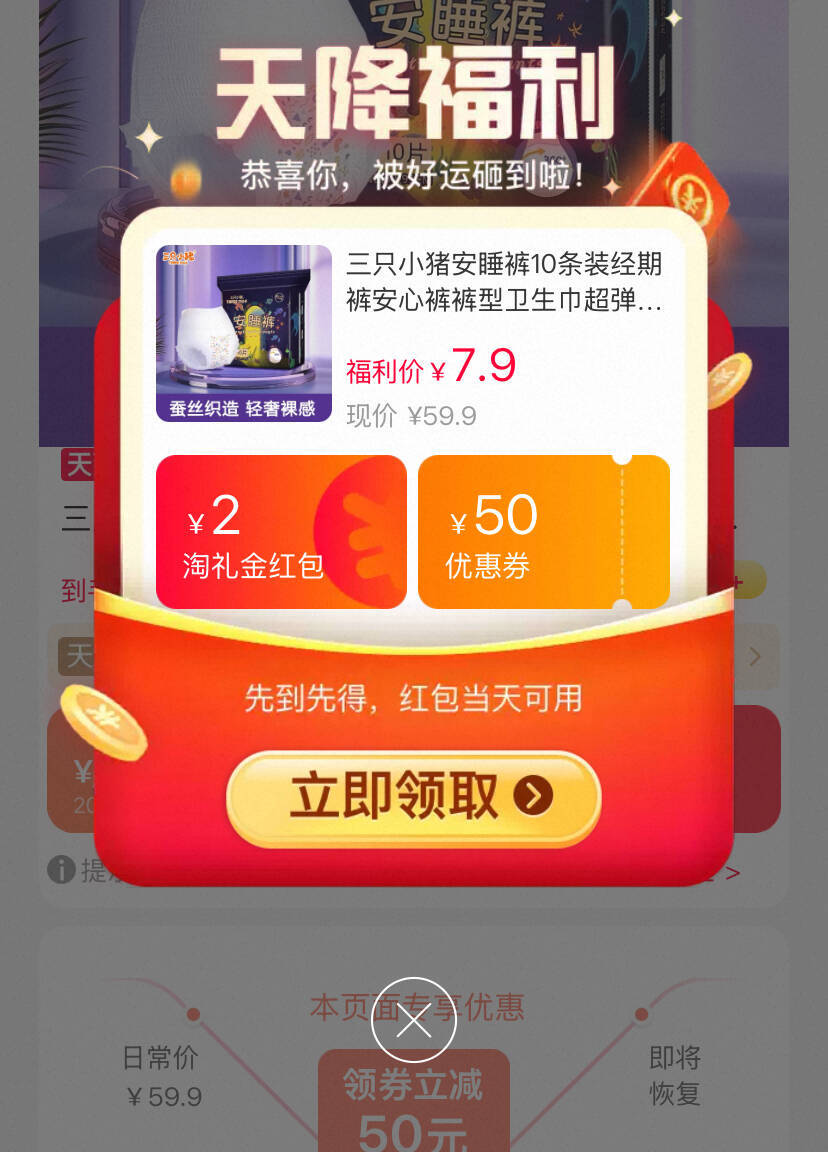Open the red arrow link near 提示 row
This screenshot has height=1152, width=828.
pyautogui.click(x=733, y=871)
